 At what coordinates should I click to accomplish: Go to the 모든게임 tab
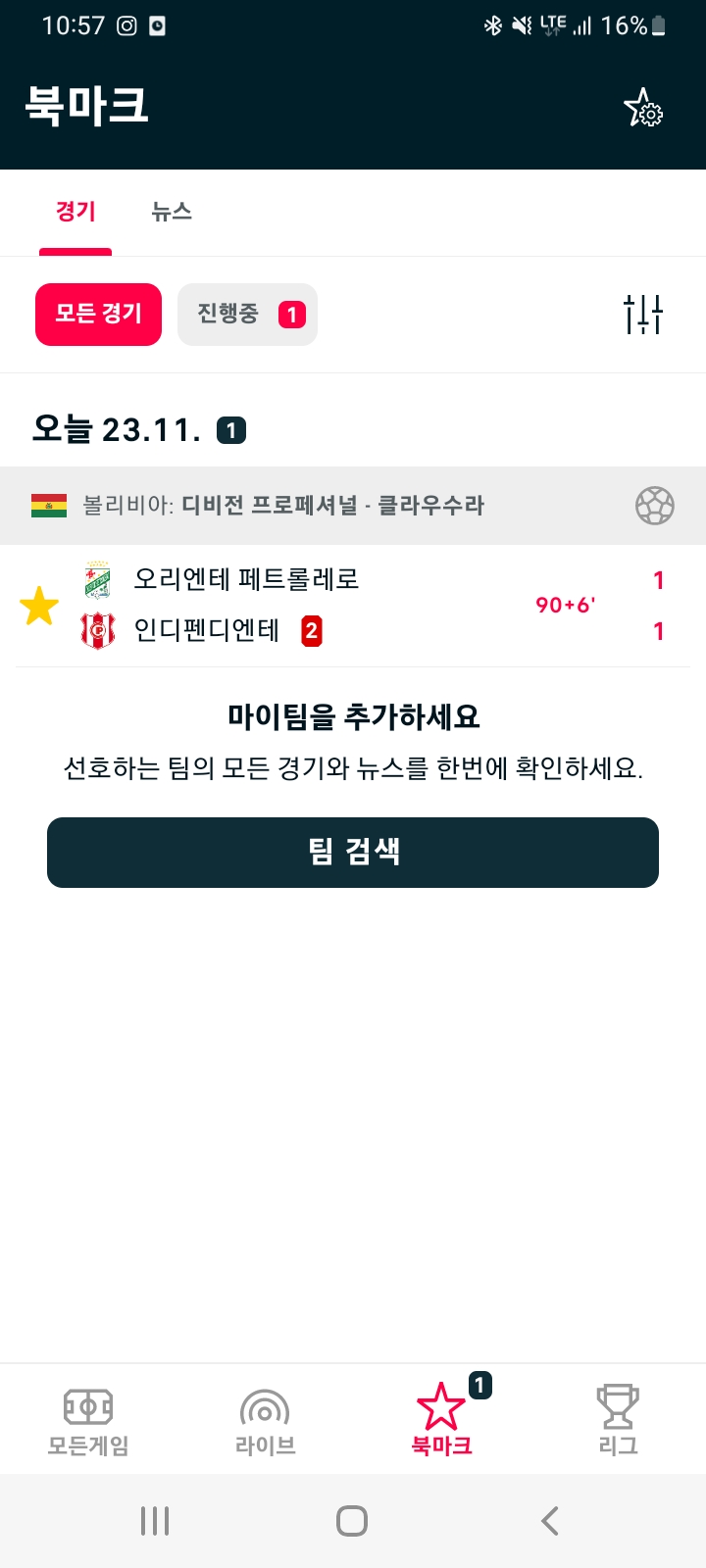click(x=88, y=1421)
